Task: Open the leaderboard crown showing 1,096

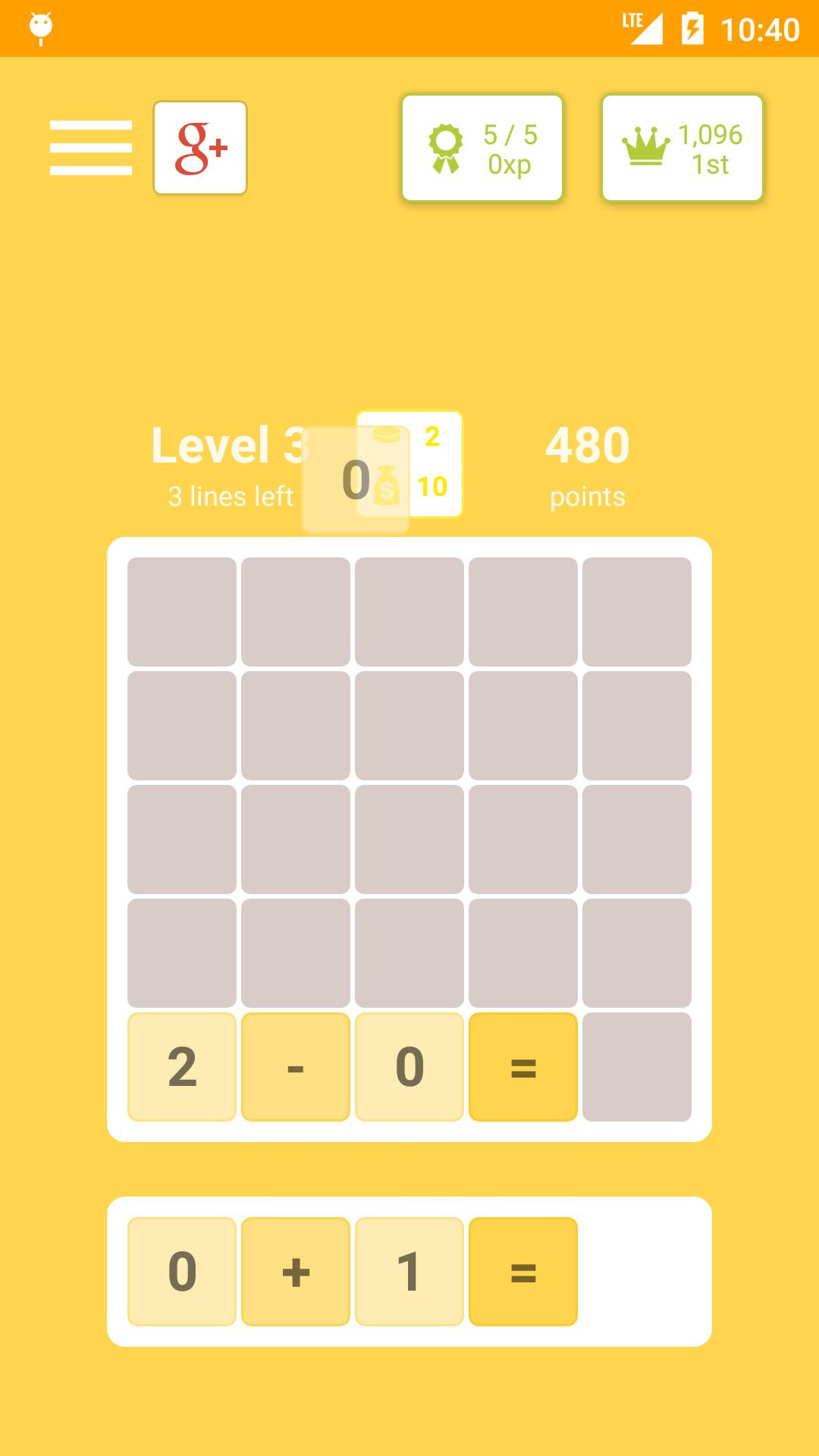Action: click(682, 149)
